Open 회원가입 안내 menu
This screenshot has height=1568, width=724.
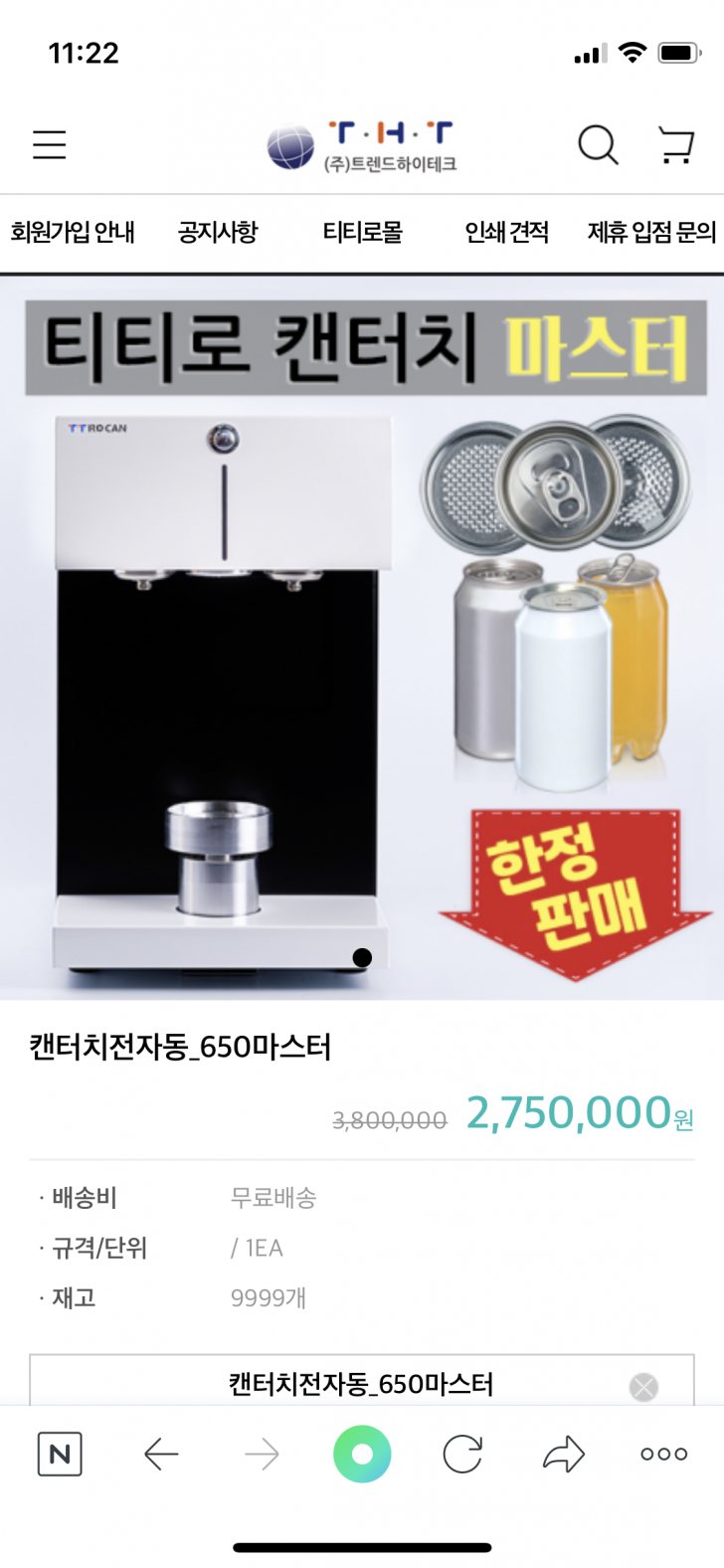coord(73,233)
